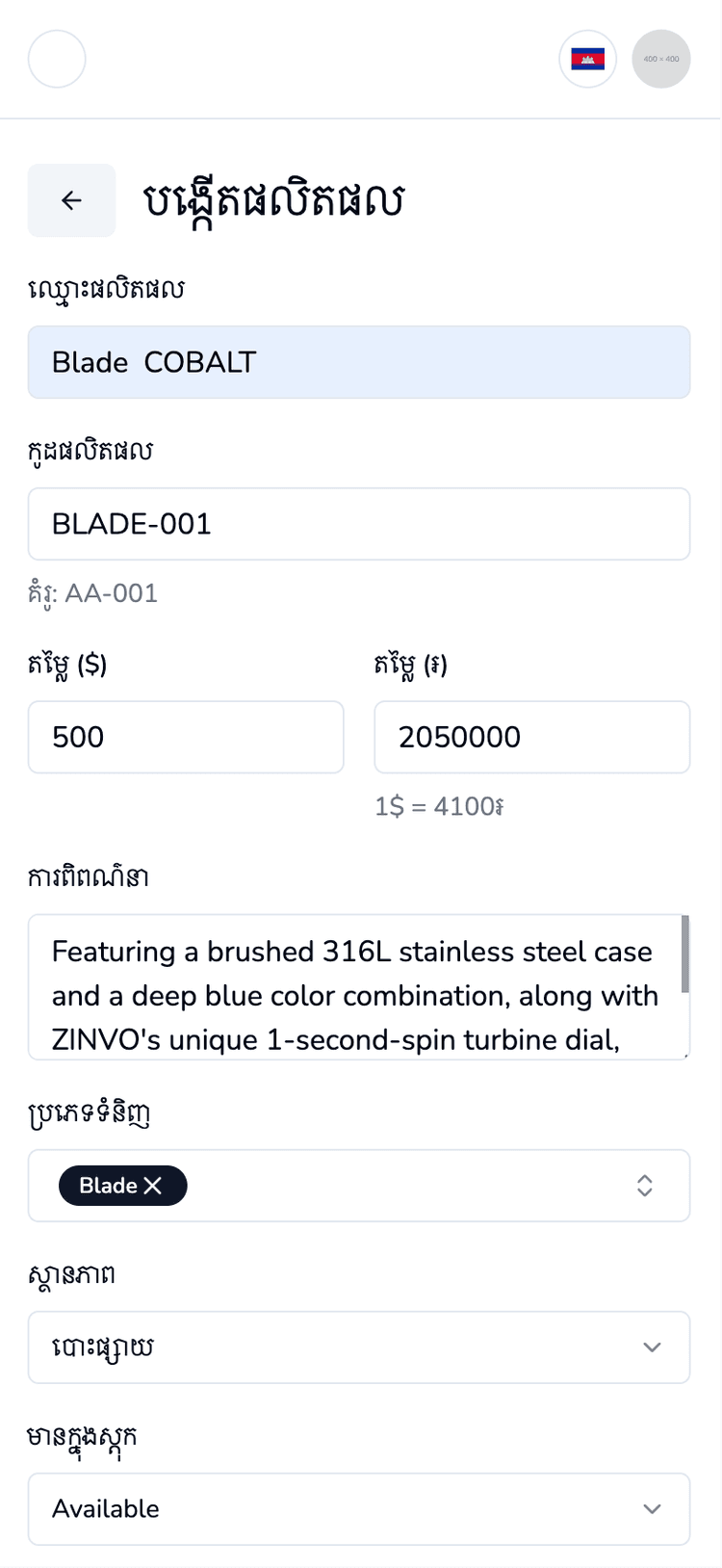Click the circular logo at top left
Screen dimensions: 722x1568
point(57,59)
